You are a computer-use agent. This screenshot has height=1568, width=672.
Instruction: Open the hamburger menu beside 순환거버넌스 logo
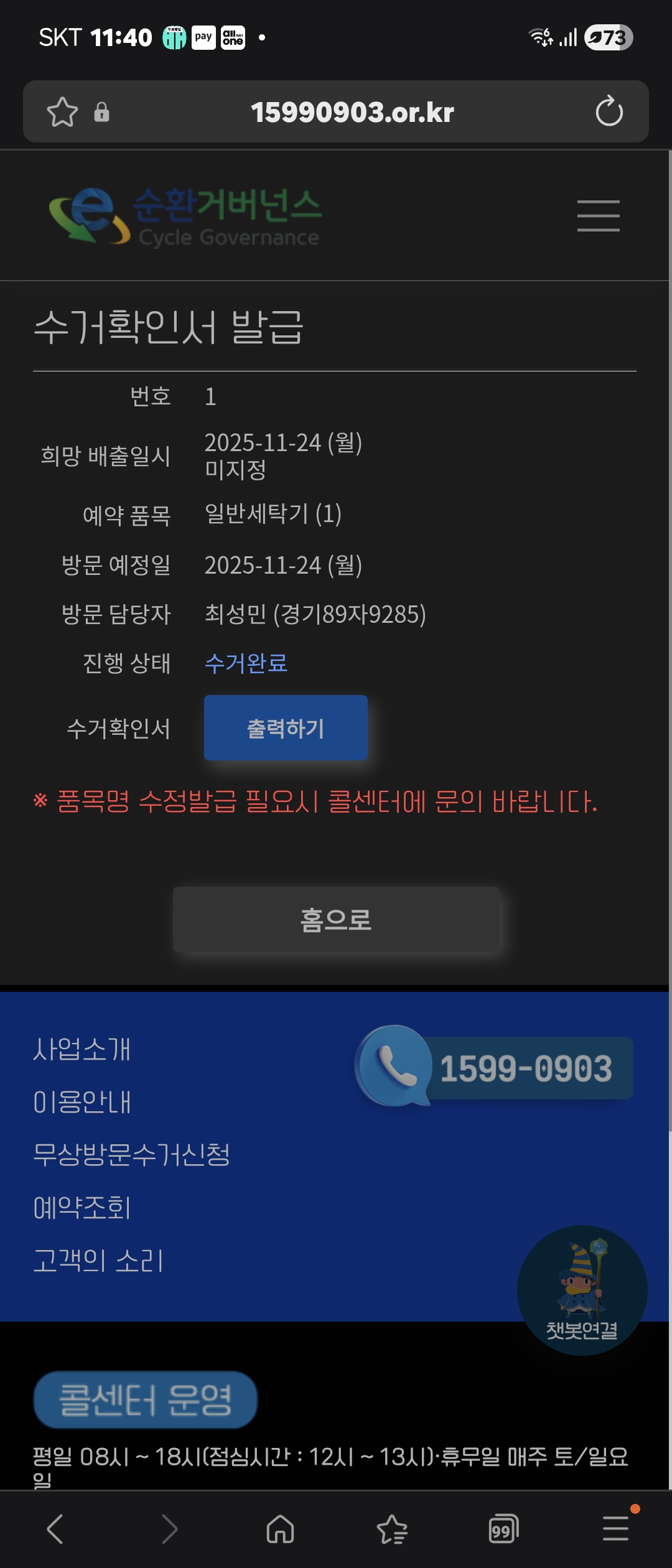(598, 216)
